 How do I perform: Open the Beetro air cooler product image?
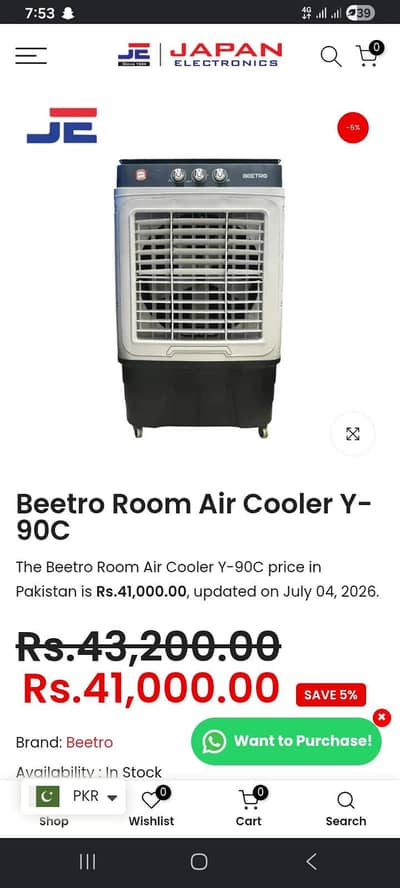(198, 298)
